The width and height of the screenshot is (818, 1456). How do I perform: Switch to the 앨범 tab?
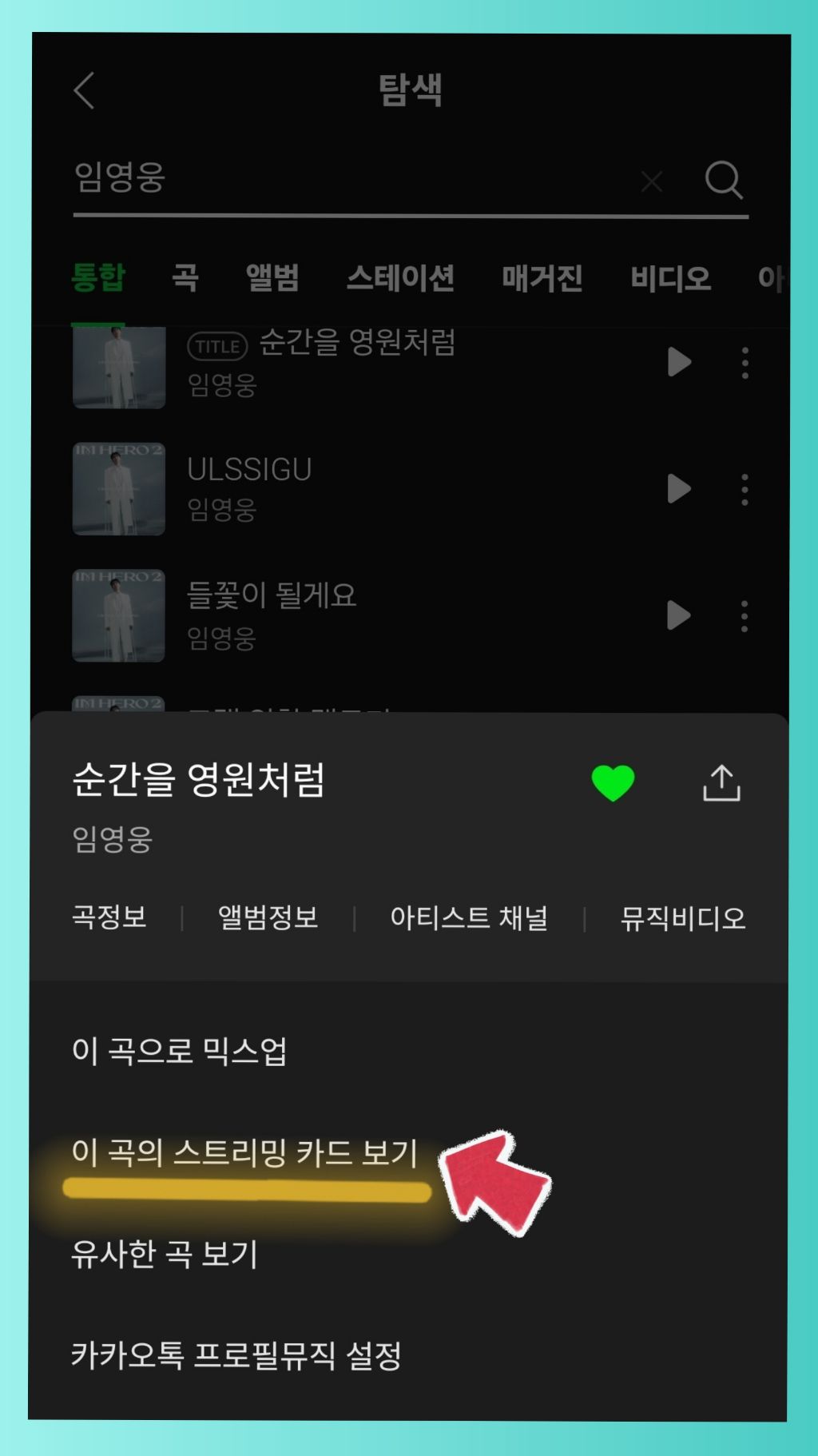[272, 278]
